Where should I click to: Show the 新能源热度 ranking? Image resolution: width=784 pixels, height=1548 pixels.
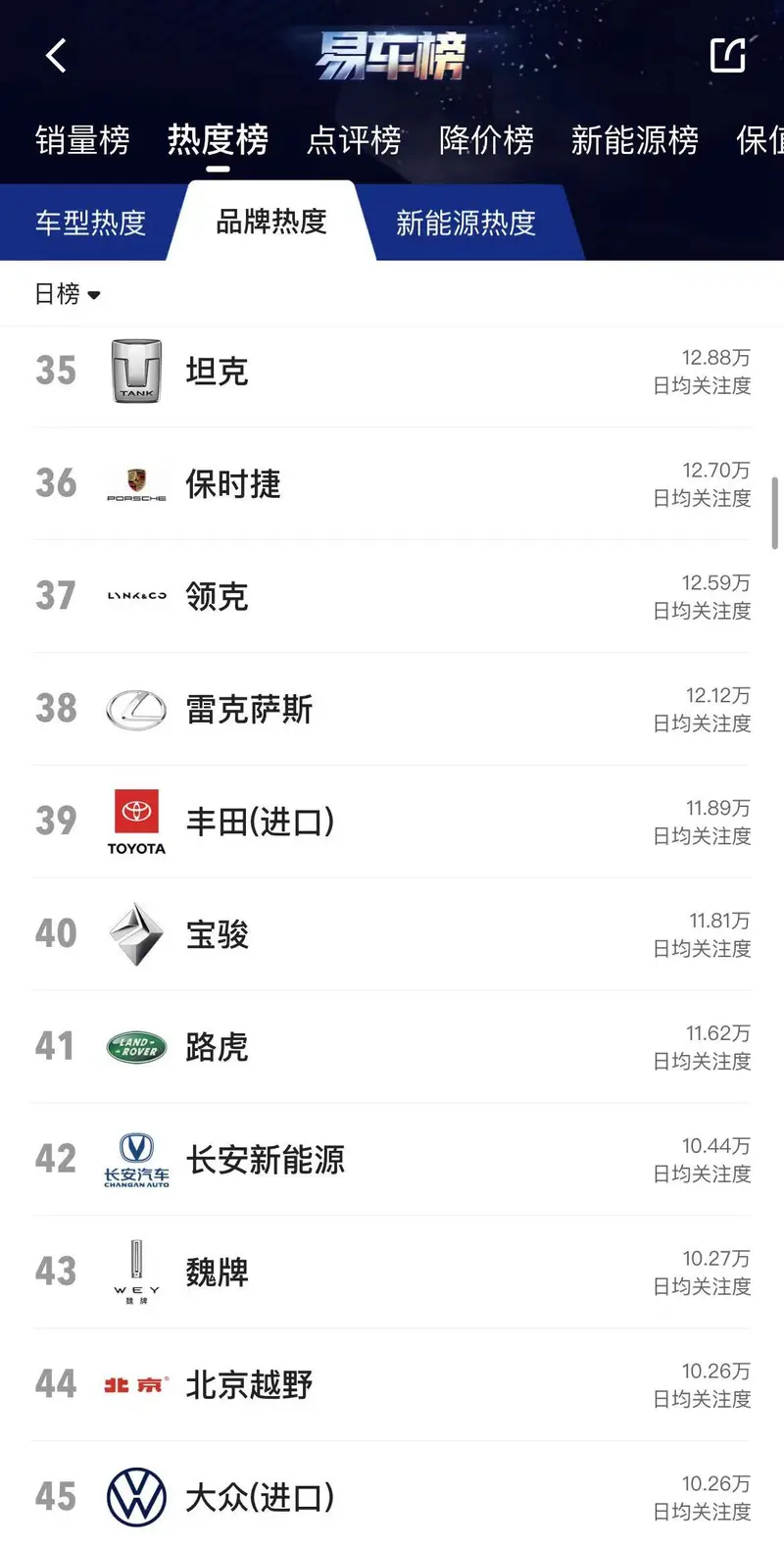pyautogui.click(x=465, y=223)
